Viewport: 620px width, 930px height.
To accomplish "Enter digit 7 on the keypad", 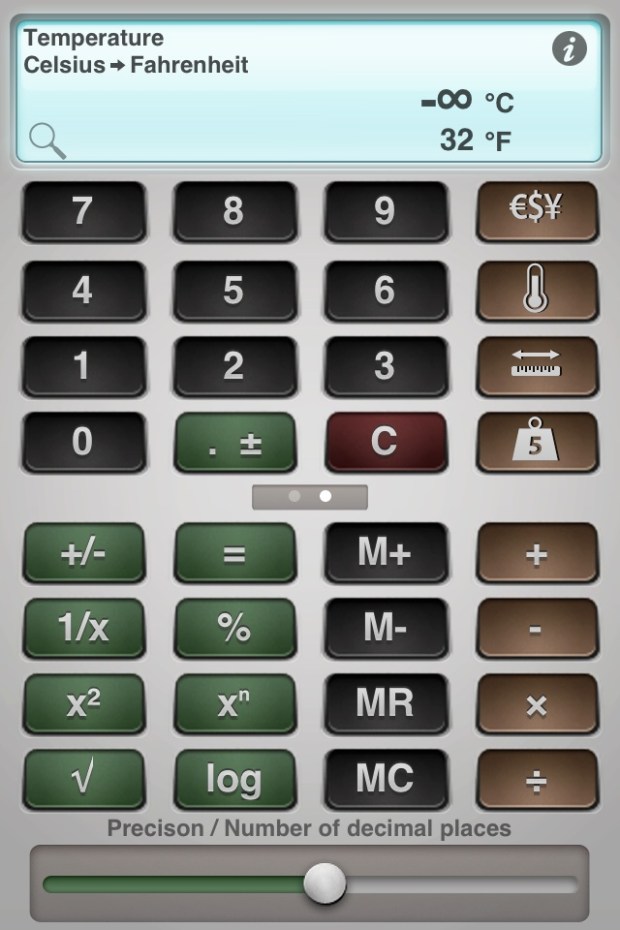I will pos(83,210).
